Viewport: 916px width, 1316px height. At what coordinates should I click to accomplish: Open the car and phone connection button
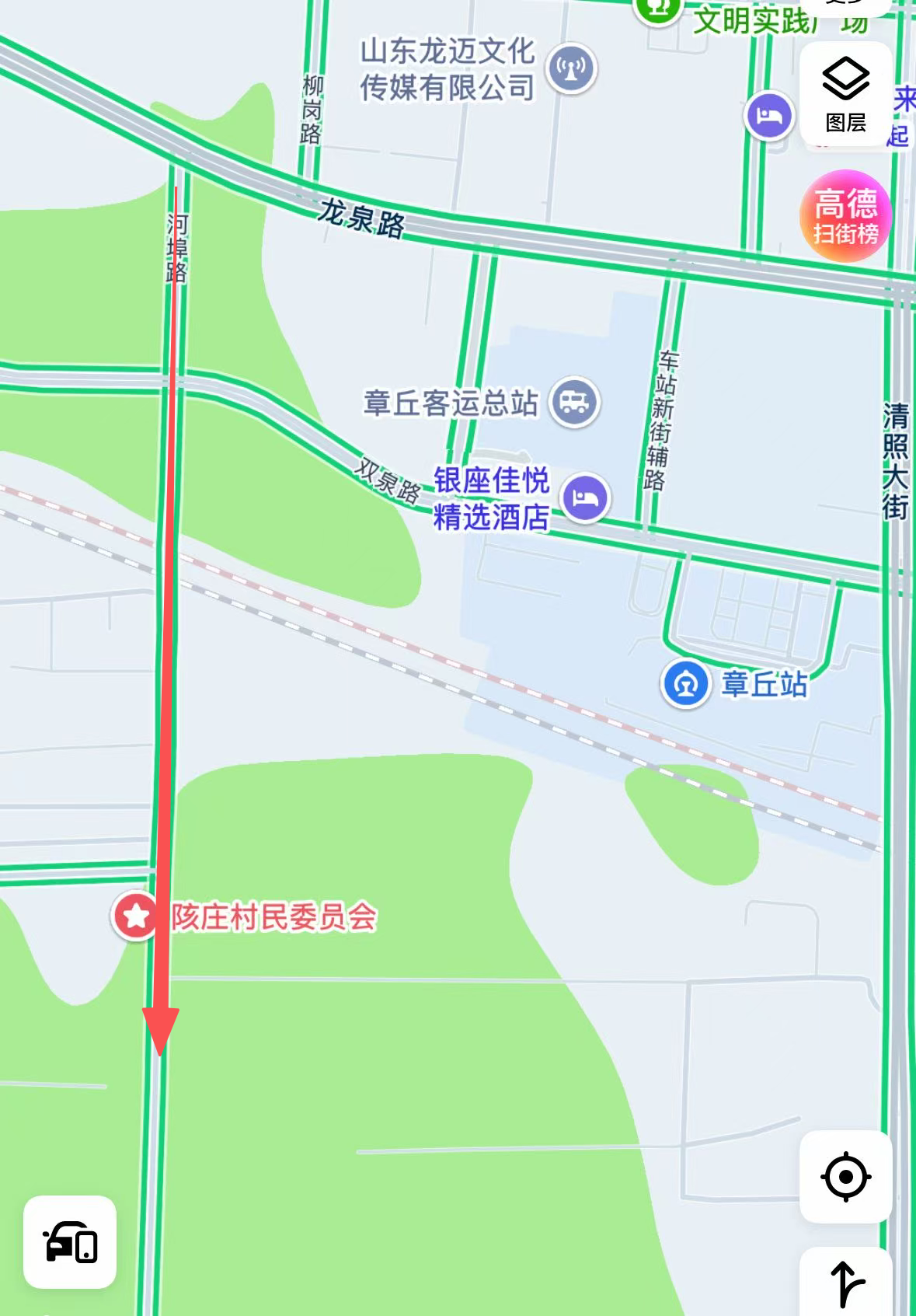click(x=70, y=1241)
